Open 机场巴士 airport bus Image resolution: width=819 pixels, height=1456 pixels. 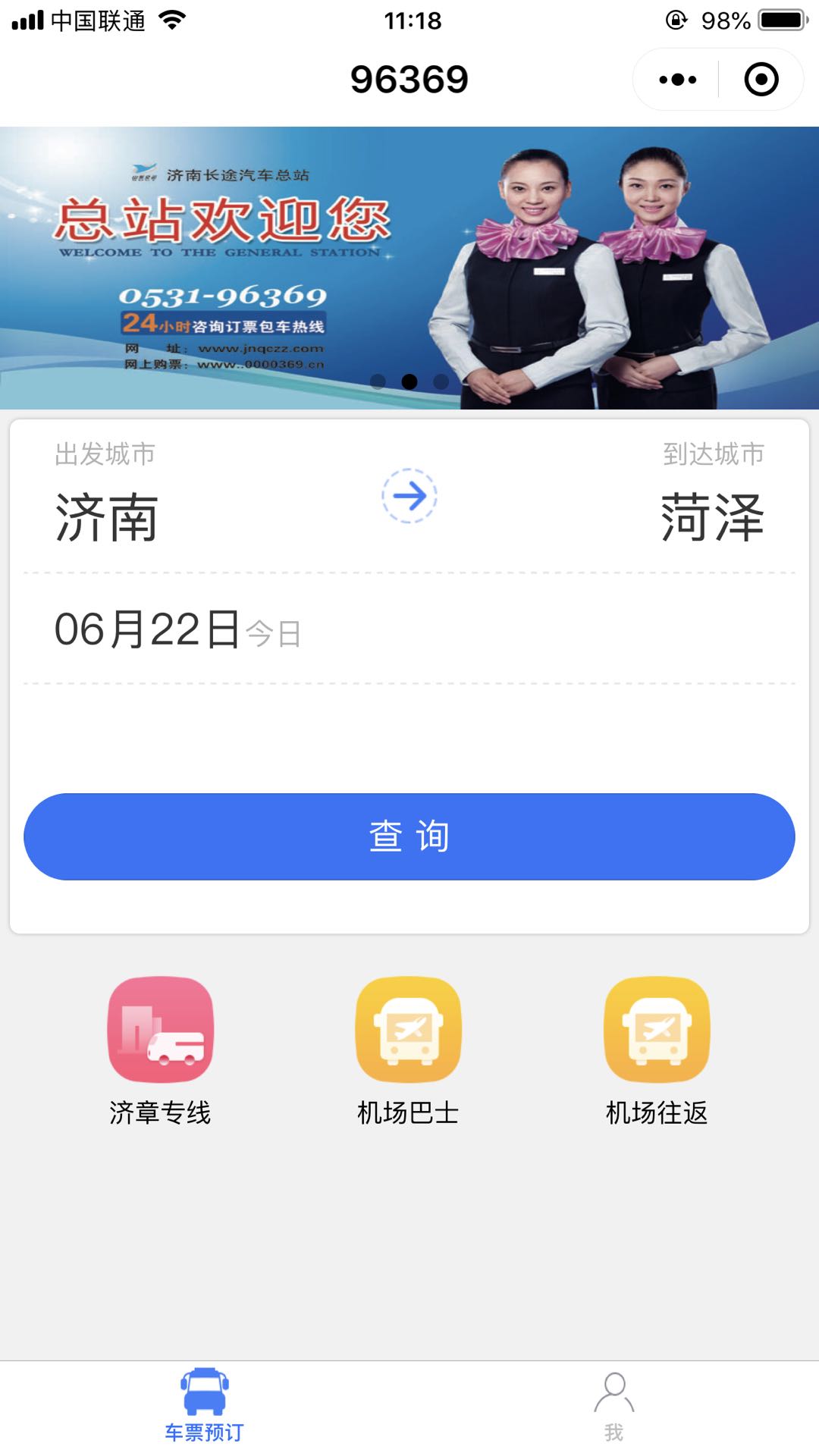409,1050
